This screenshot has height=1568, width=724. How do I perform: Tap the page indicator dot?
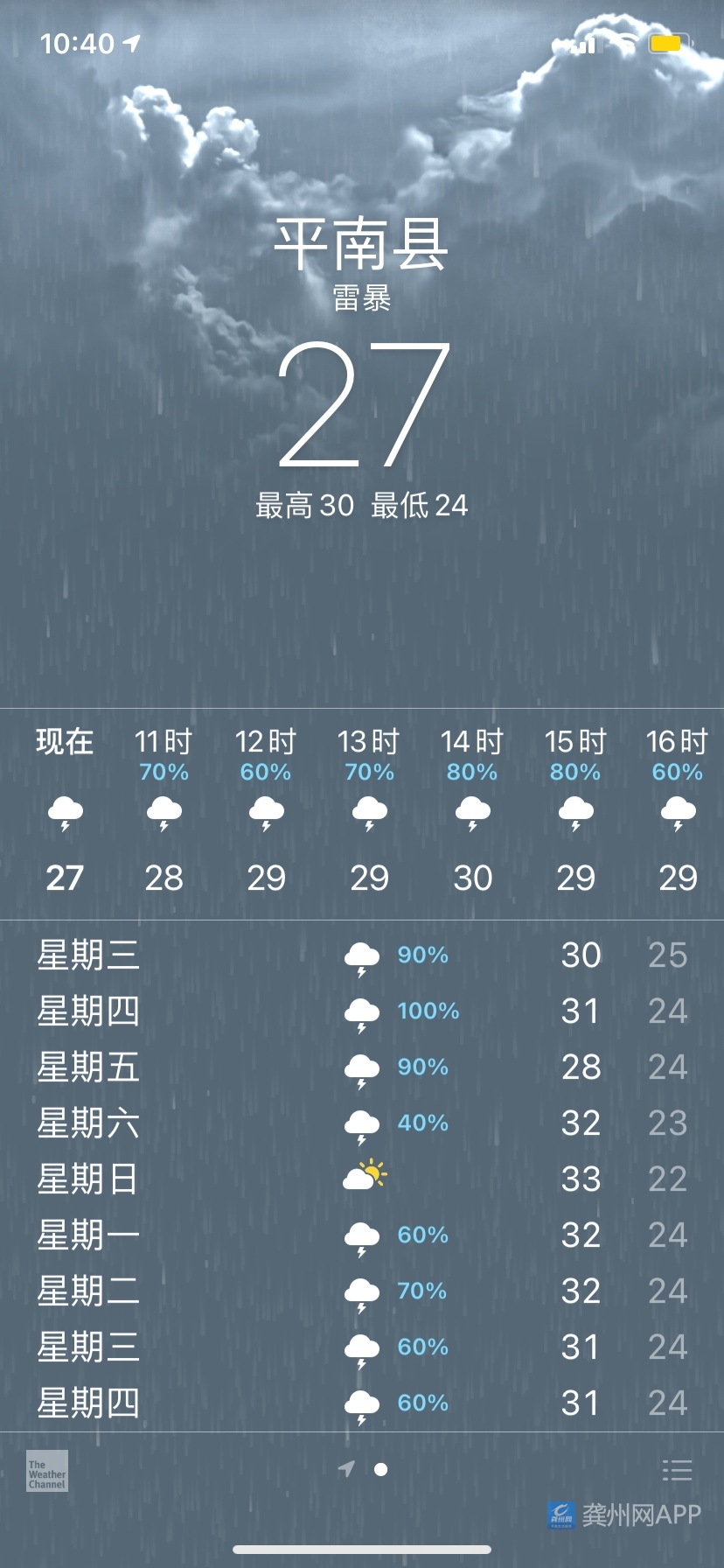(x=381, y=1469)
